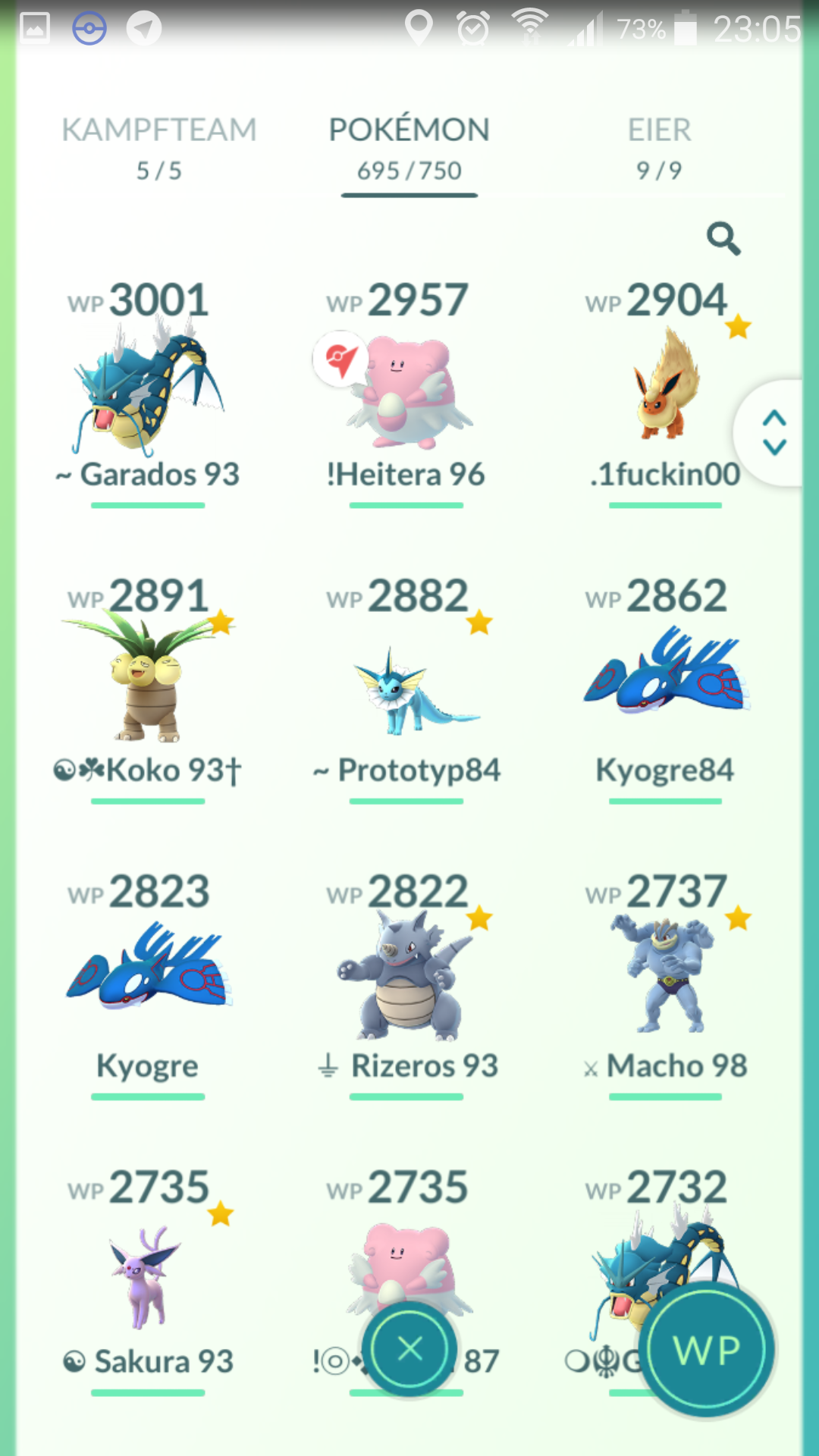Switch to the Eier tab

pyautogui.click(x=659, y=149)
